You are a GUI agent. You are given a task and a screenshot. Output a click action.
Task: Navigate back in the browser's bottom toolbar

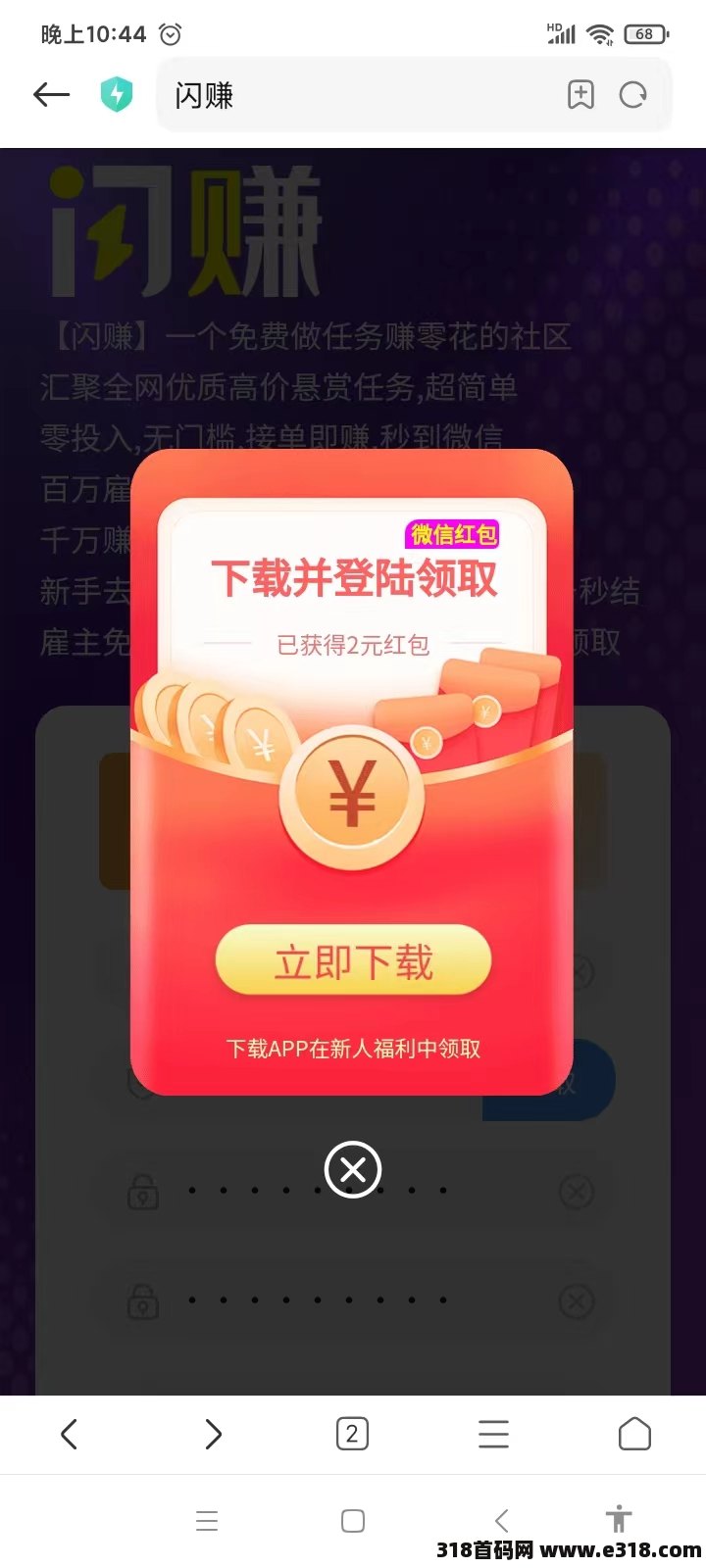click(x=69, y=1434)
